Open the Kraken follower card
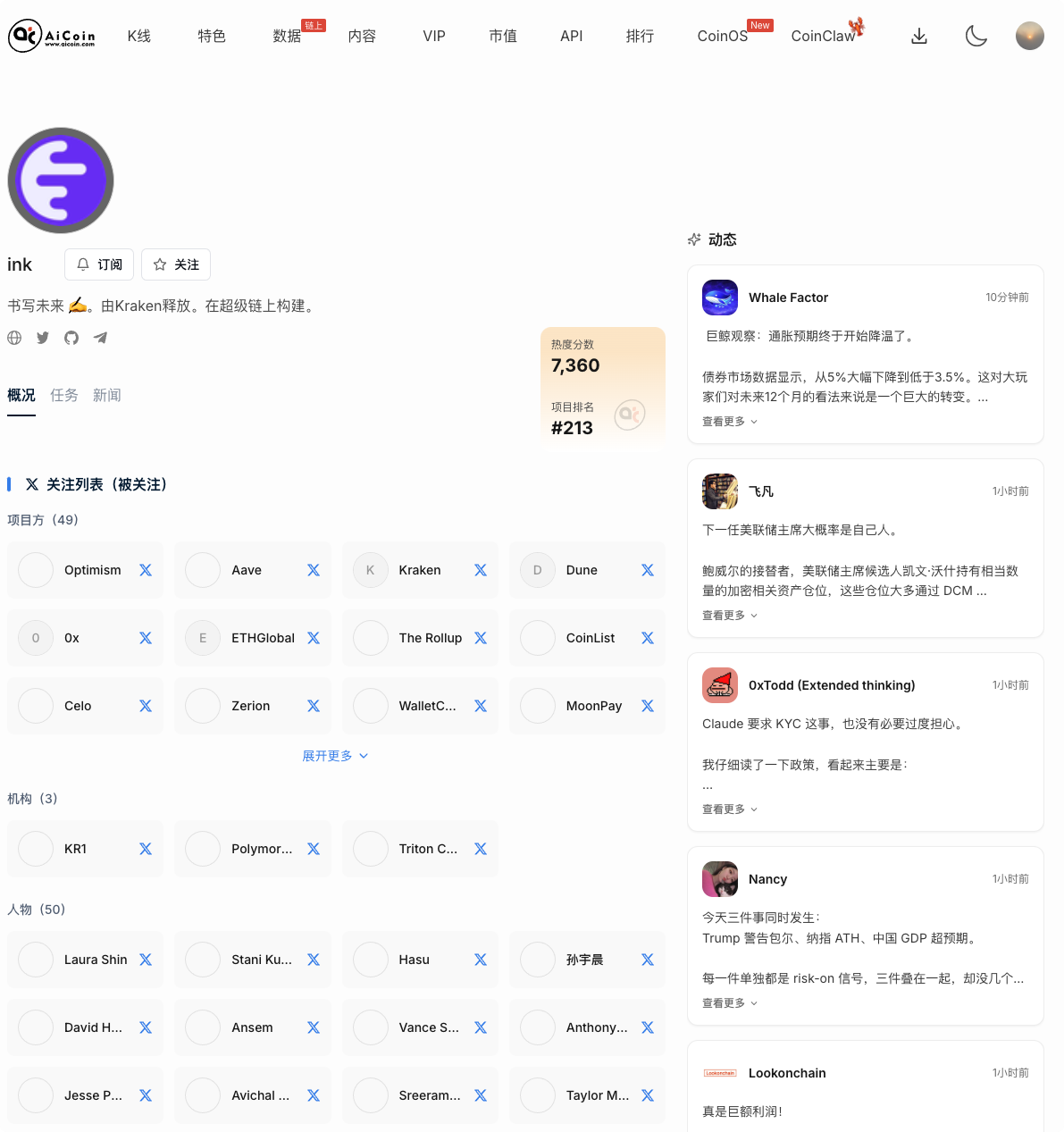Screen dimensions: 1064x1132 (419, 570)
